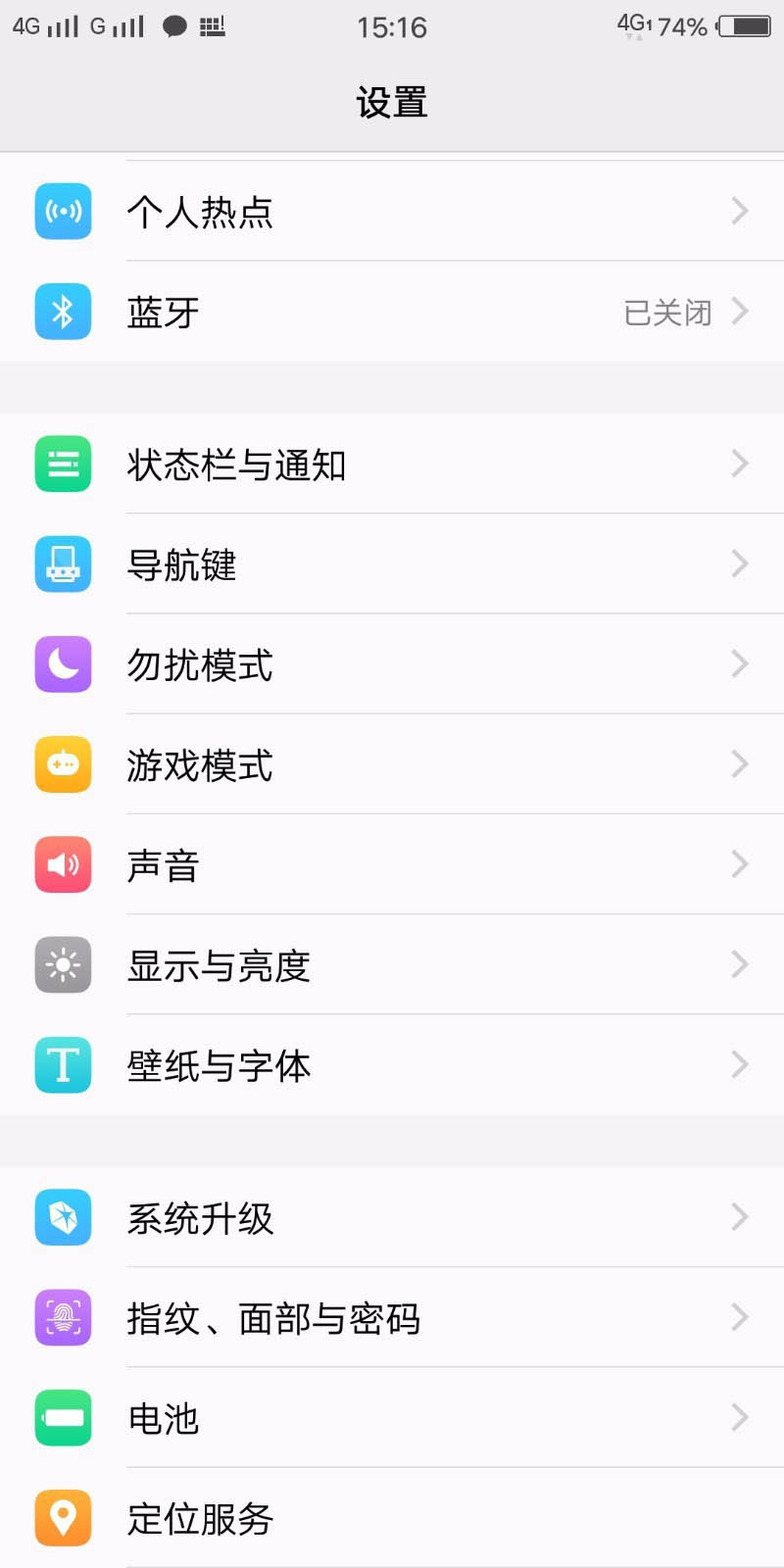Screen dimensions: 784x1568
Task: Tap the Display & Brightness sun icon
Action: pos(62,965)
